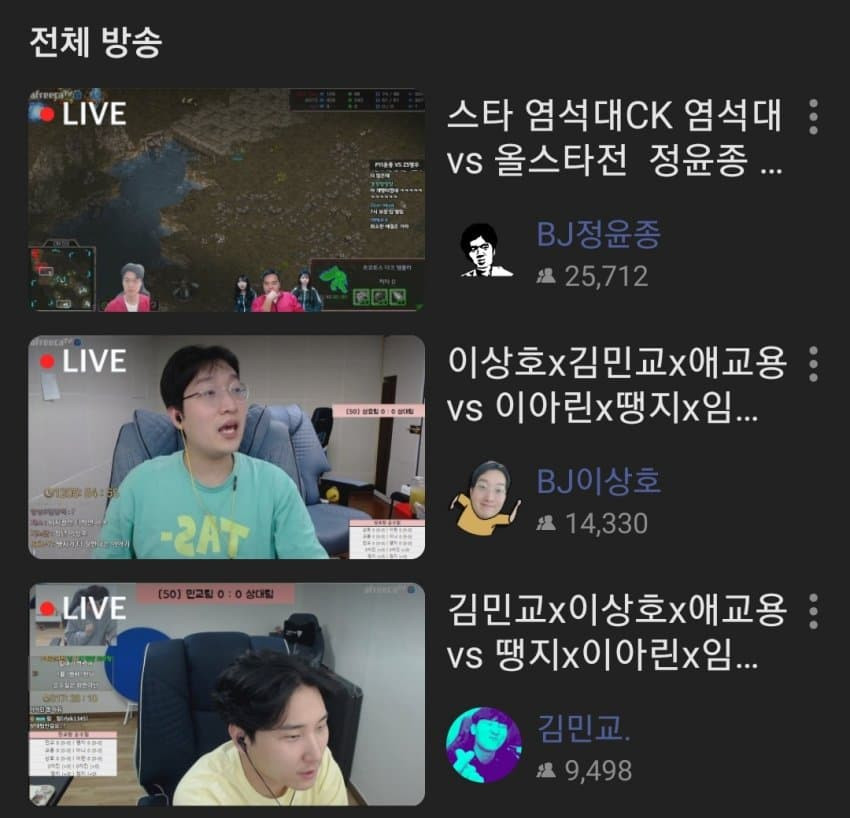Open the overflow menu for the 이상호x김민교x애교용 broadcast

[813, 364]
